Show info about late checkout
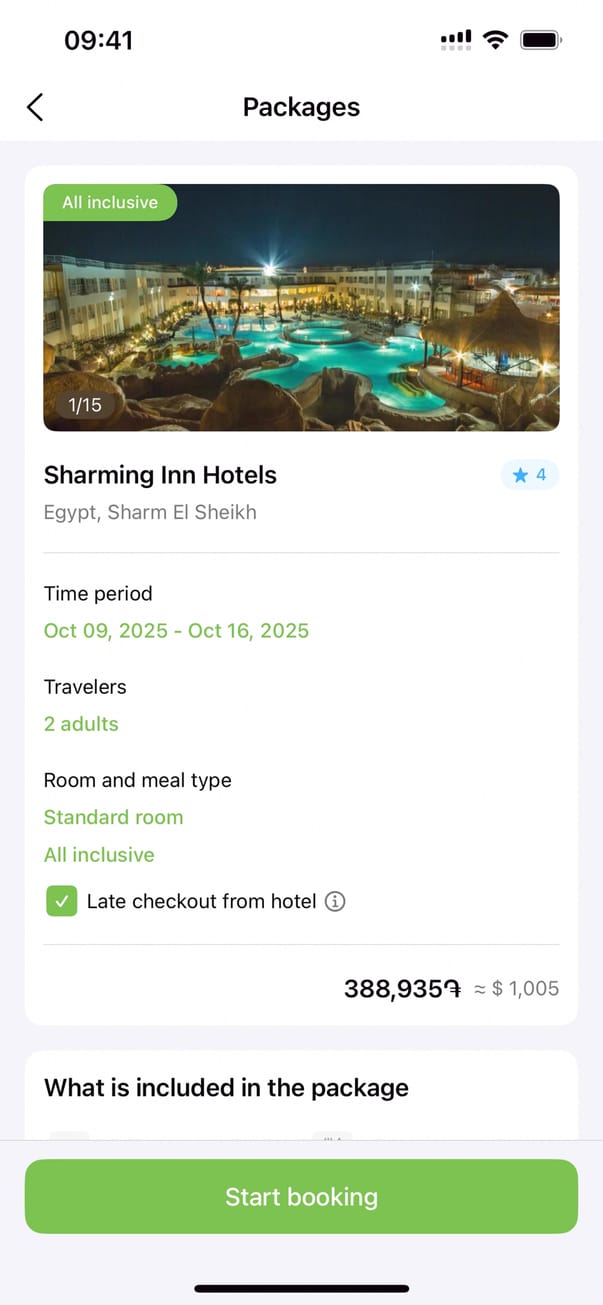Viewport: 603px width, 1305px height. 336,901
